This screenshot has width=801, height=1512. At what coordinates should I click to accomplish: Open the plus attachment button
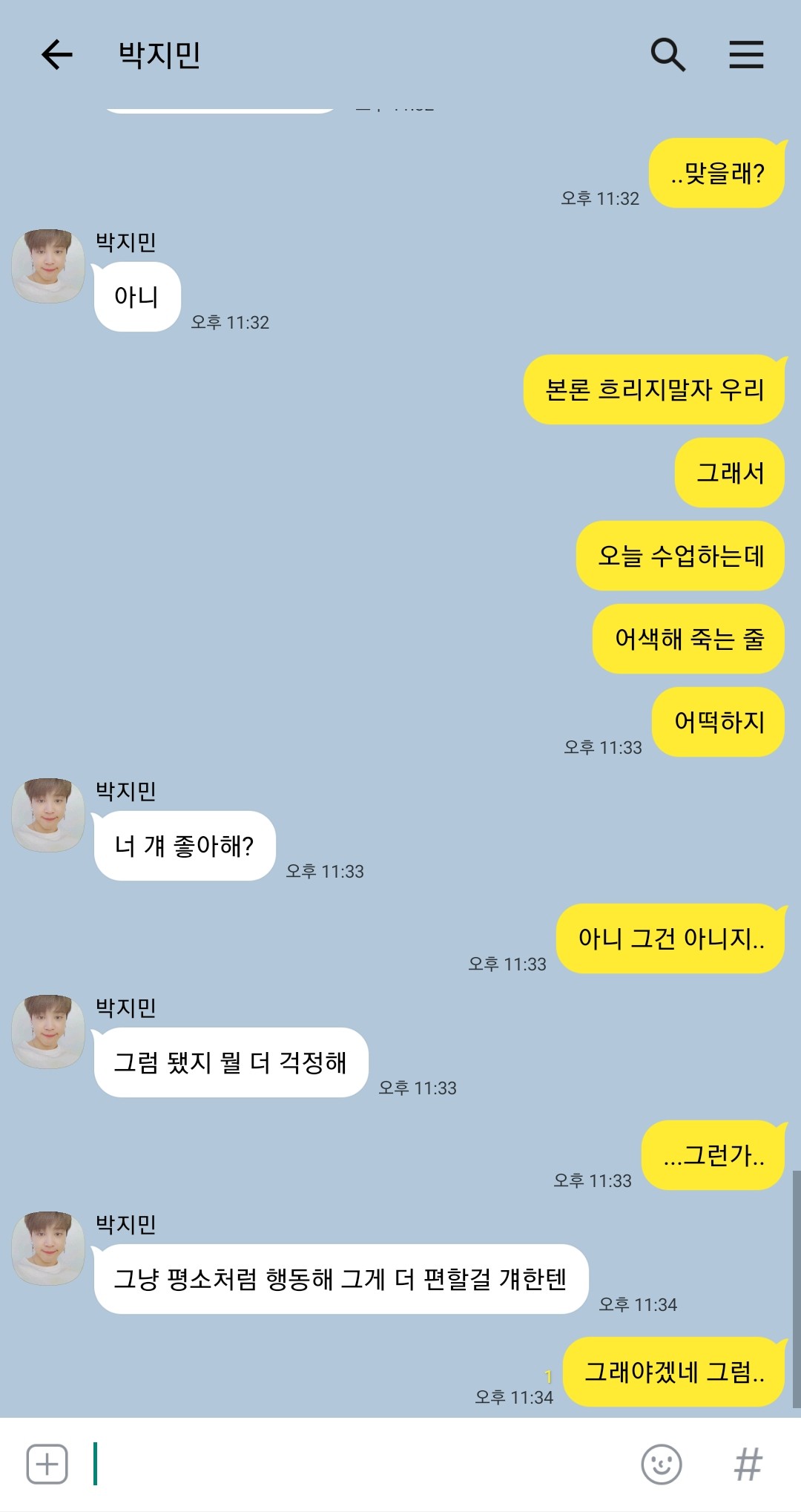coord(47,1464)
